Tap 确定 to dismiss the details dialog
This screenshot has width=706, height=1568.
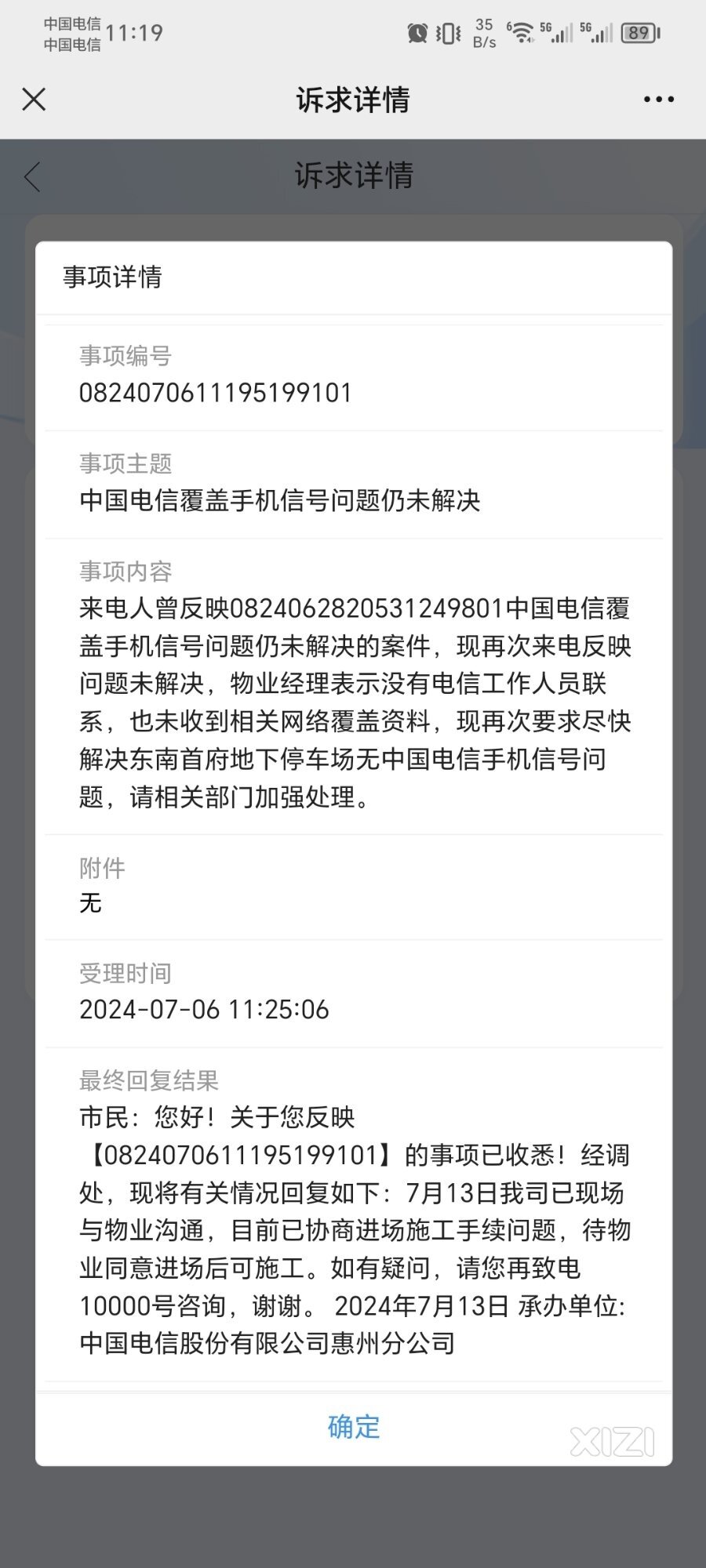(x=354, y=1427)
